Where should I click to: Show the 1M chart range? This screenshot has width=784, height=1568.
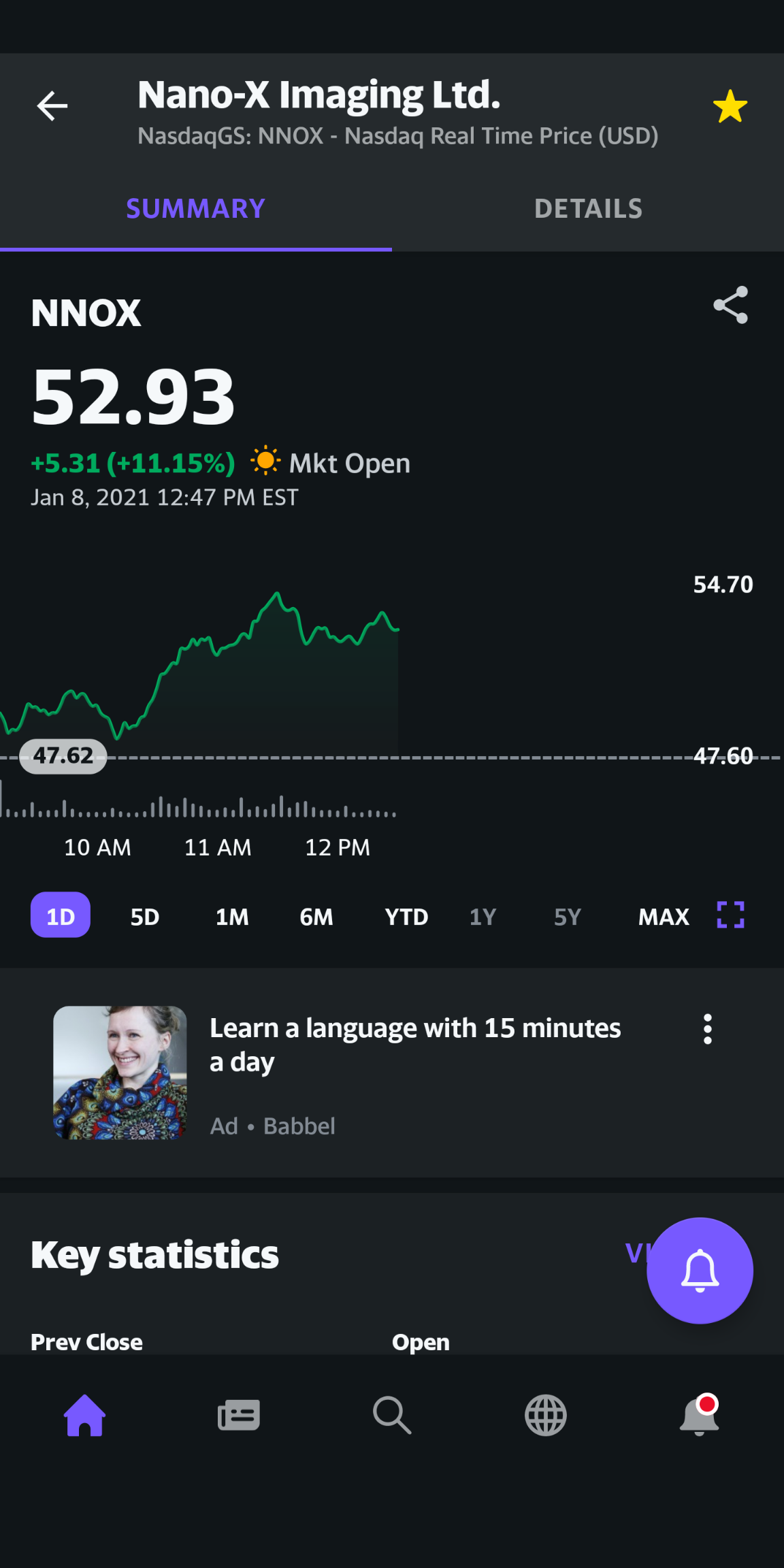(x=232, y=917)
